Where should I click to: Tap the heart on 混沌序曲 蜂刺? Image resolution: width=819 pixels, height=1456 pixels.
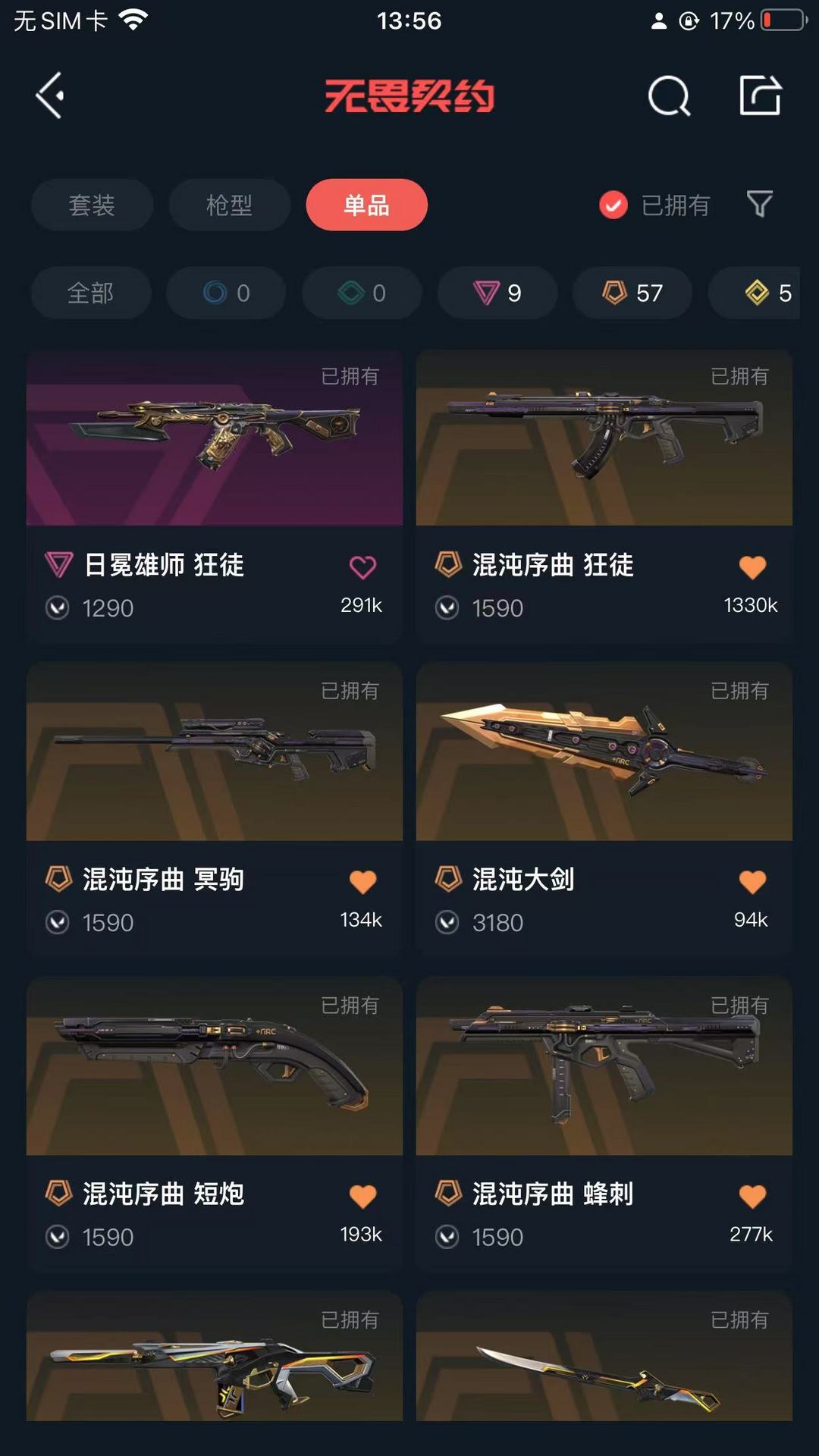click(x=752, y=1197)
